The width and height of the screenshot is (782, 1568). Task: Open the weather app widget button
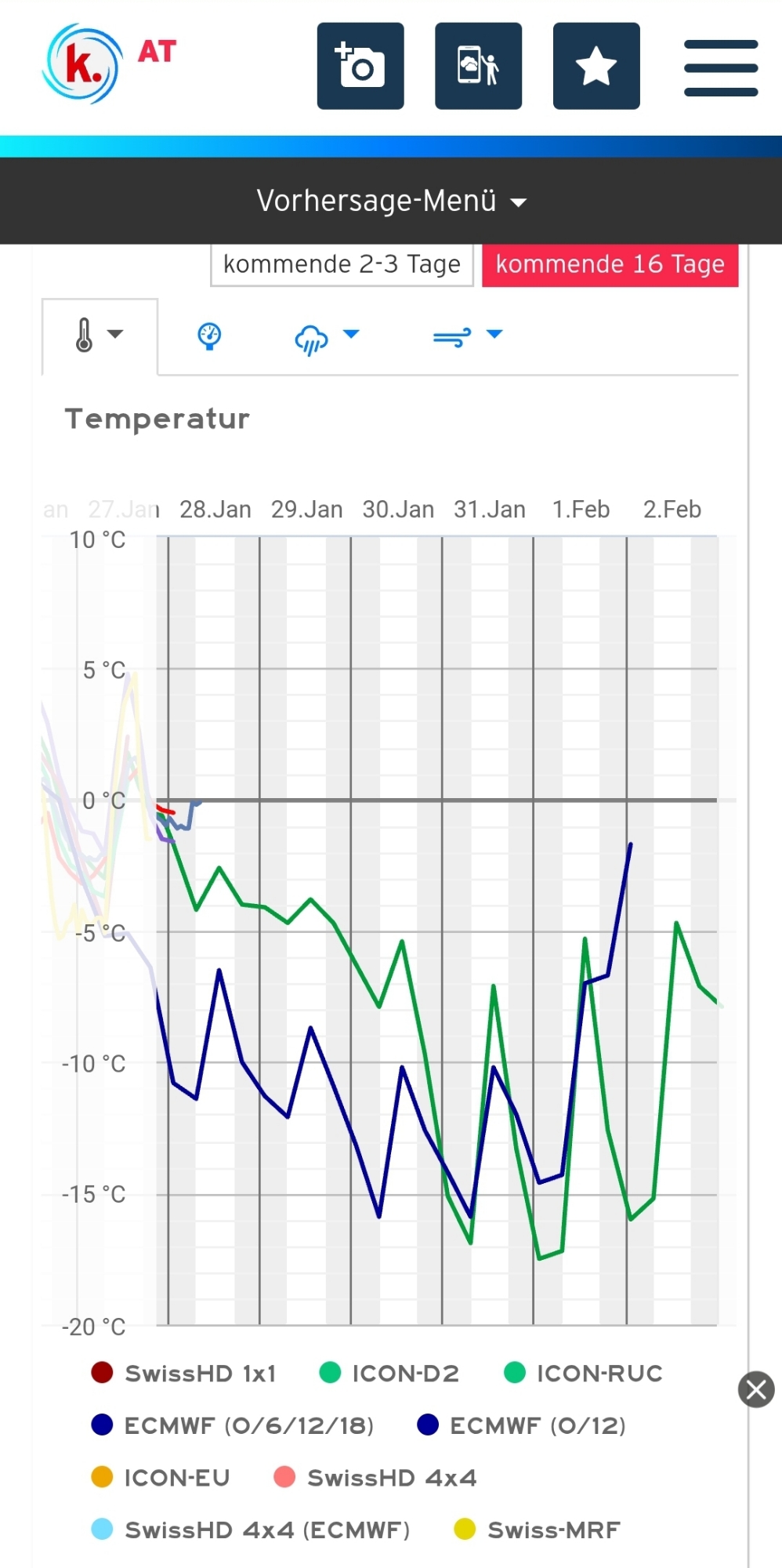pyautogui.click(x=478, y=66)
